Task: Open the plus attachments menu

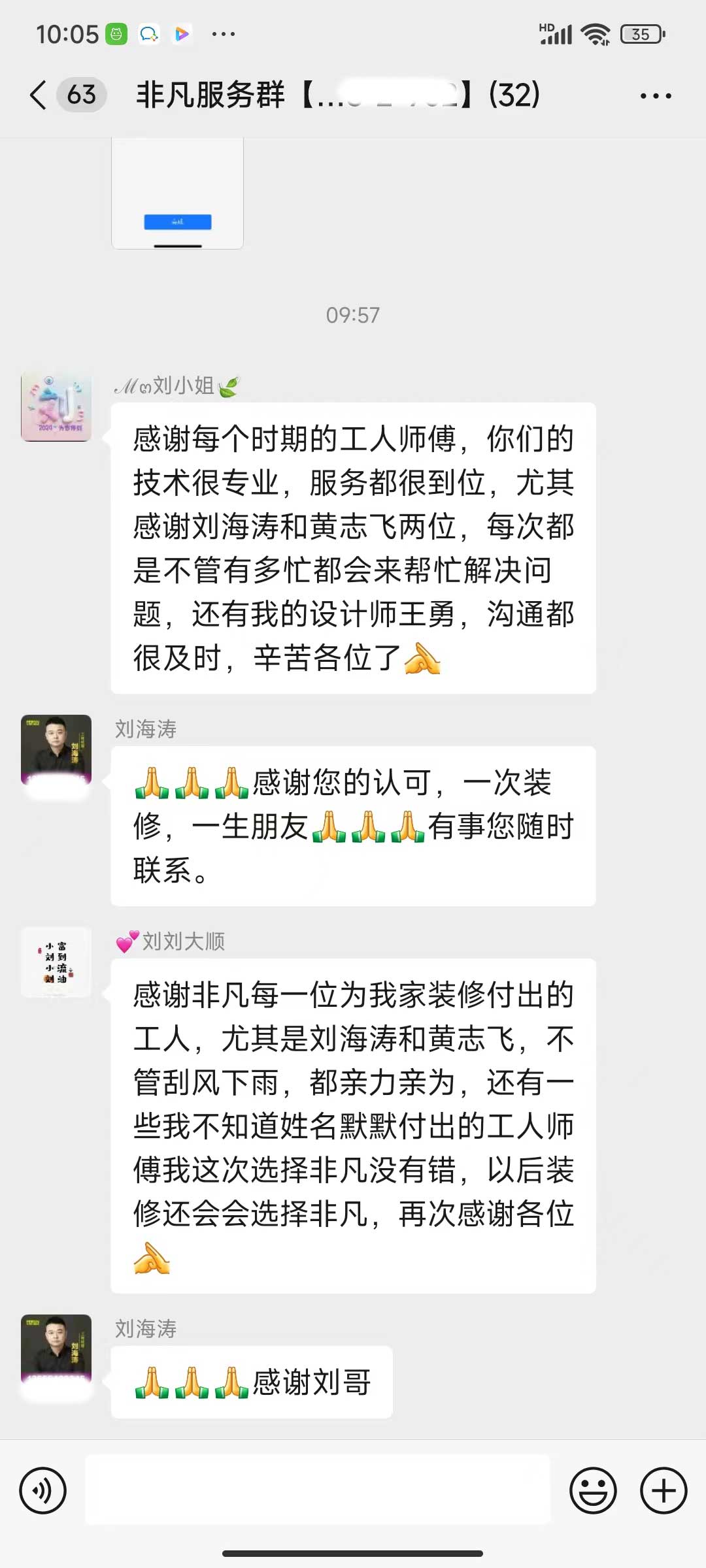Action: click(x=663, y=1491)
